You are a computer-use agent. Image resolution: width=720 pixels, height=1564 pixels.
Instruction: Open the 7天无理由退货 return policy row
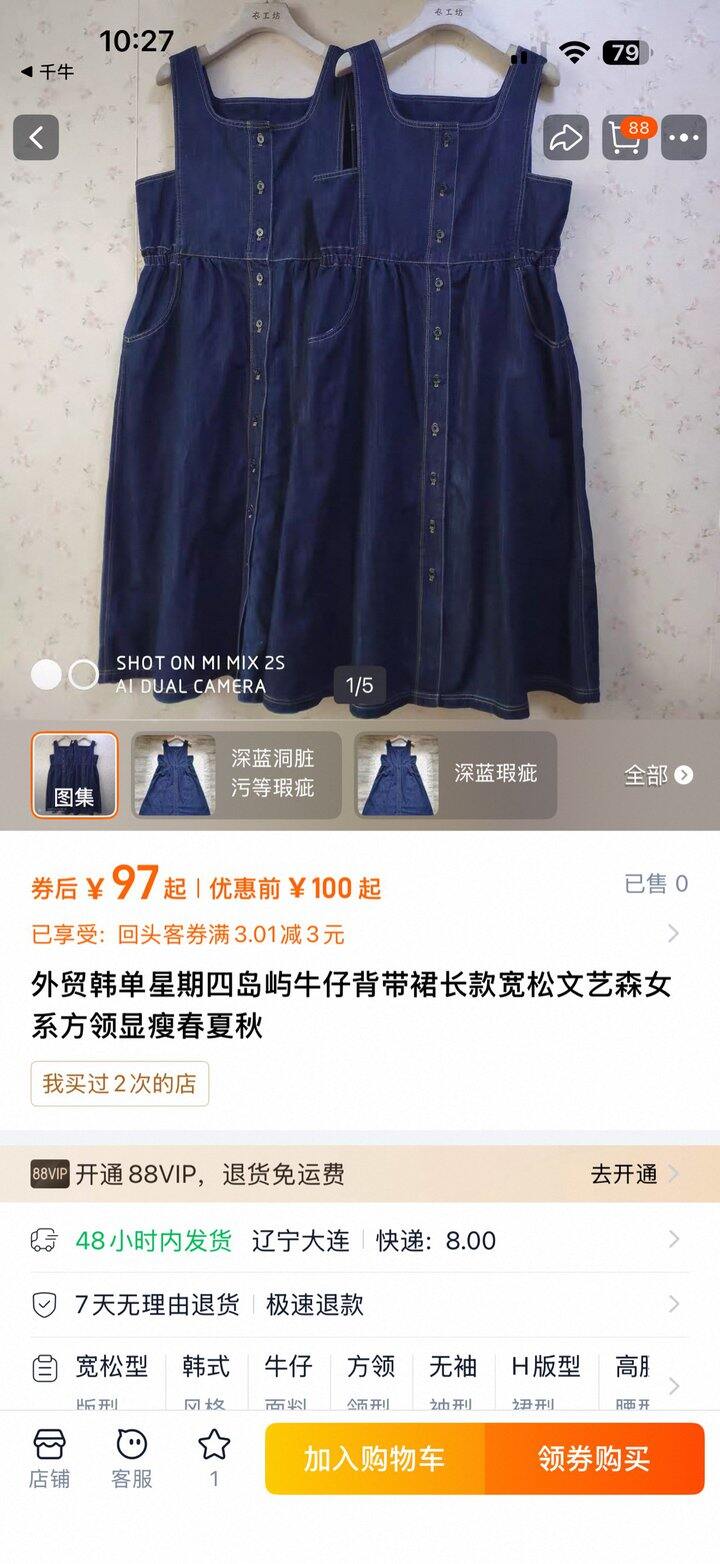[x=360, y=1305]
